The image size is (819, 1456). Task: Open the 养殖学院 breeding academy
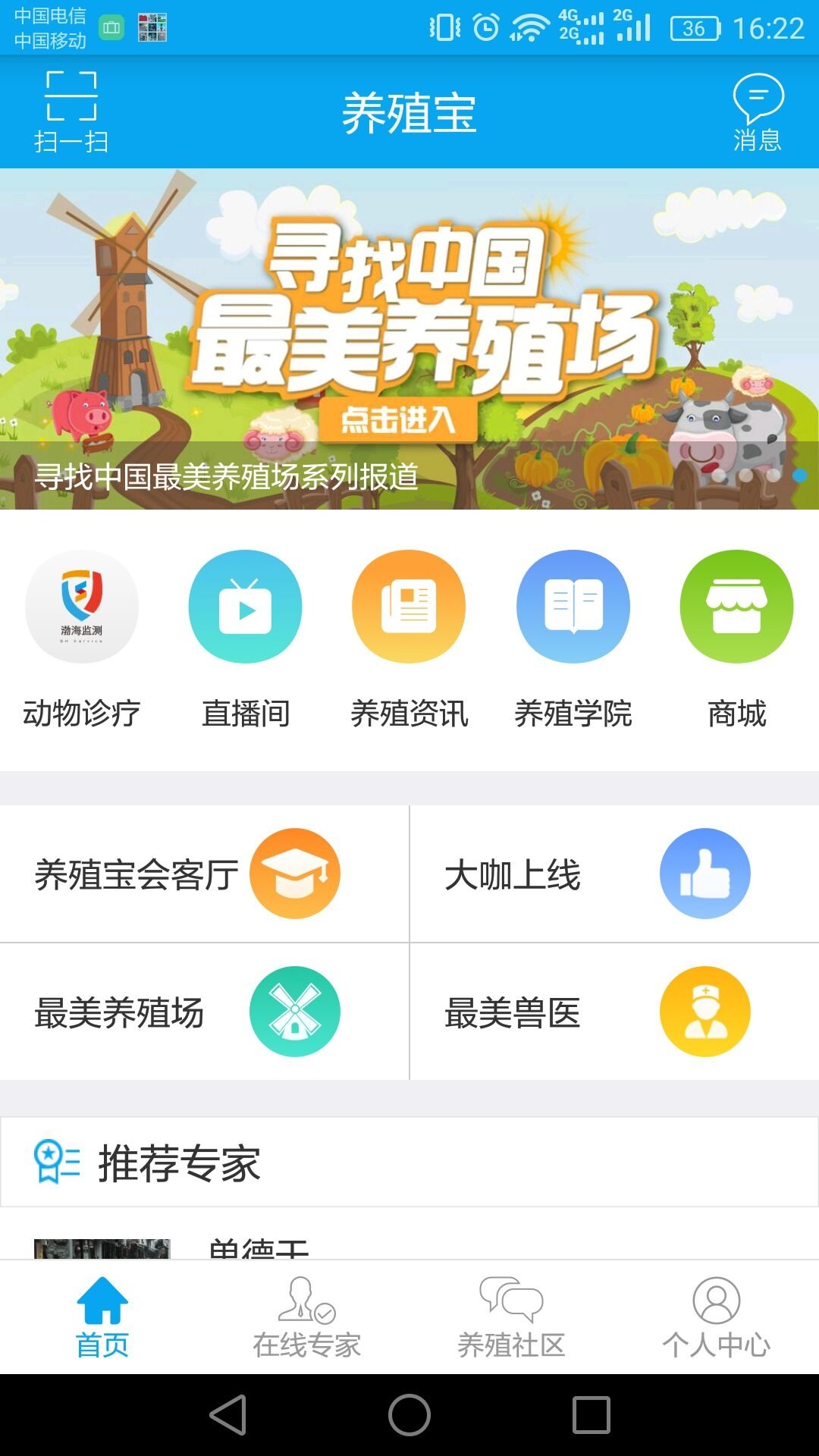click(573, 607)
